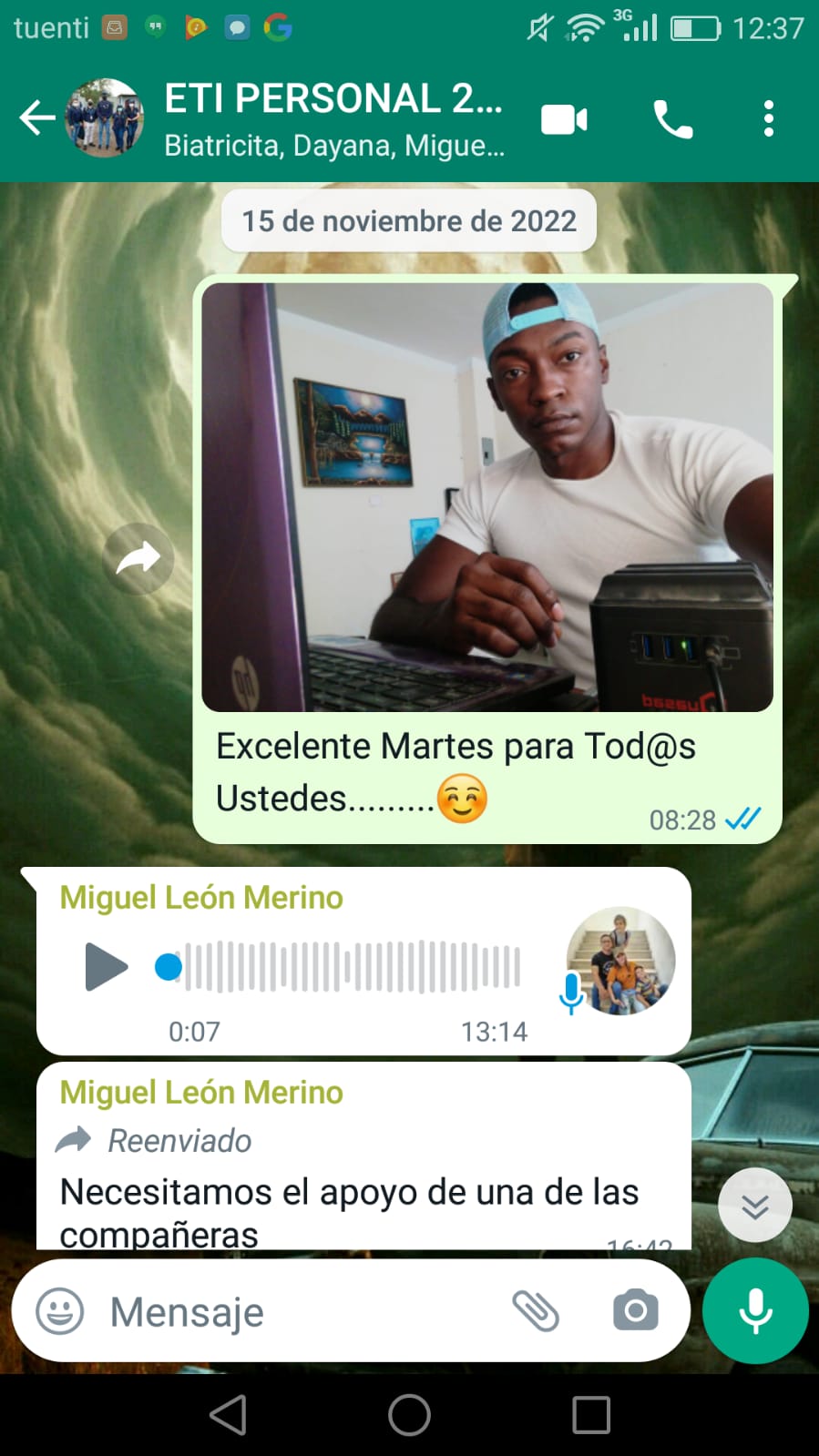The image size is (819, 1456).
Task: Jump to the latest messages
Action: tap(754, 1206)
